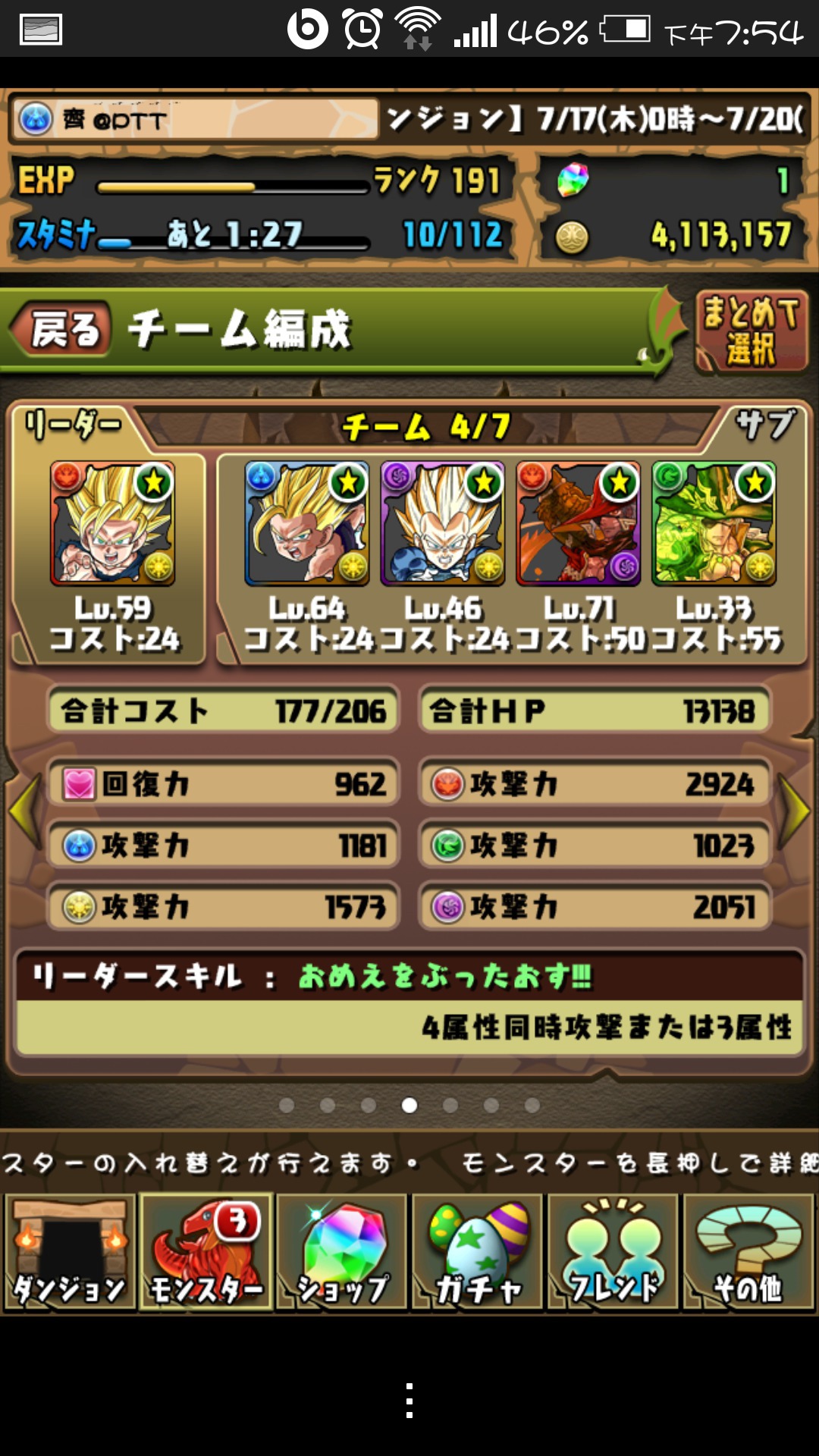Image resolution: width=819 pixels, height=1456 pixels.
Task: Go to next team with right arrow
Action: click(x=795, y=810)
